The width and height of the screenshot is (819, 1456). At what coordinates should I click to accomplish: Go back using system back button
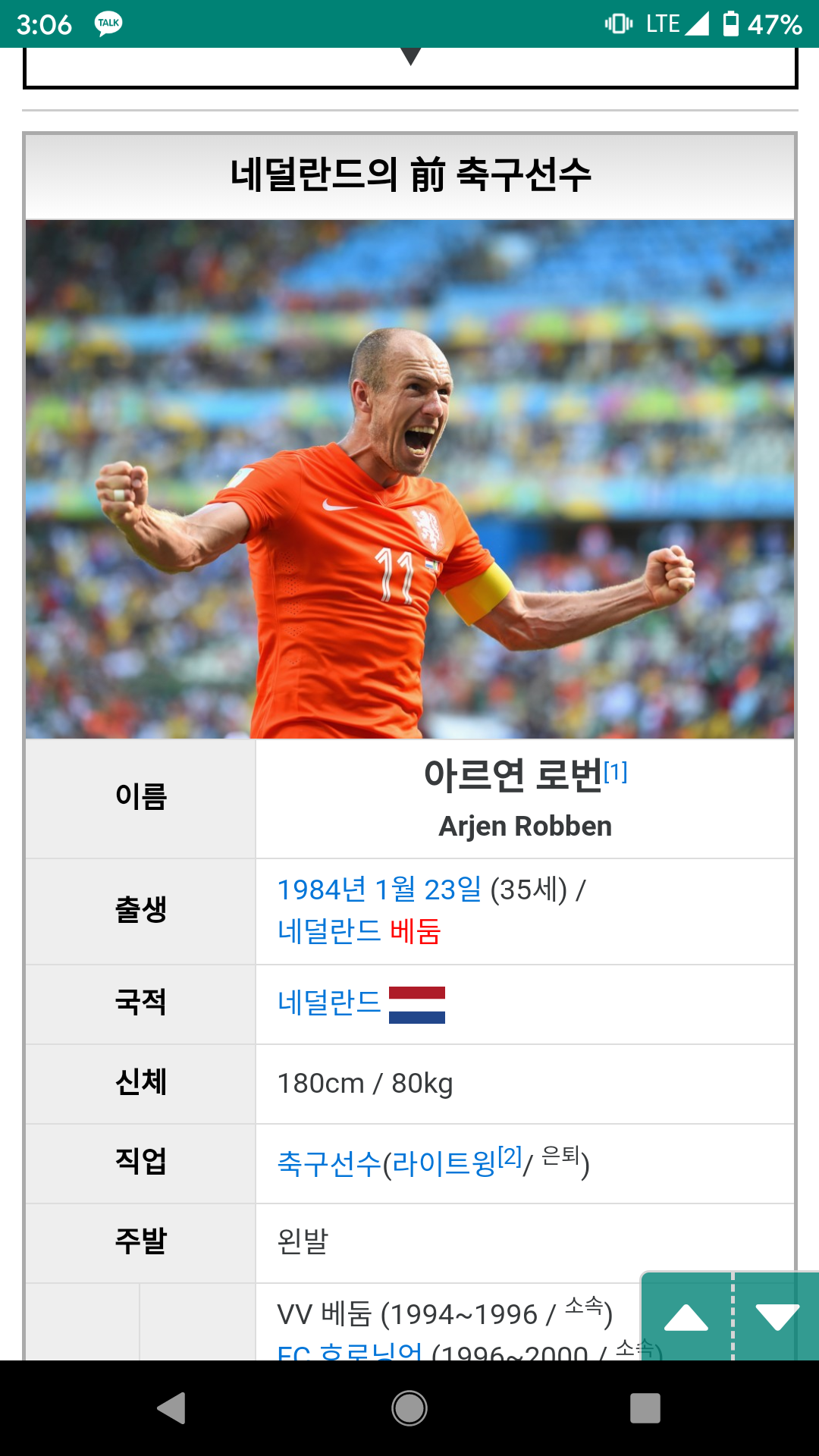coord(171,1408)
